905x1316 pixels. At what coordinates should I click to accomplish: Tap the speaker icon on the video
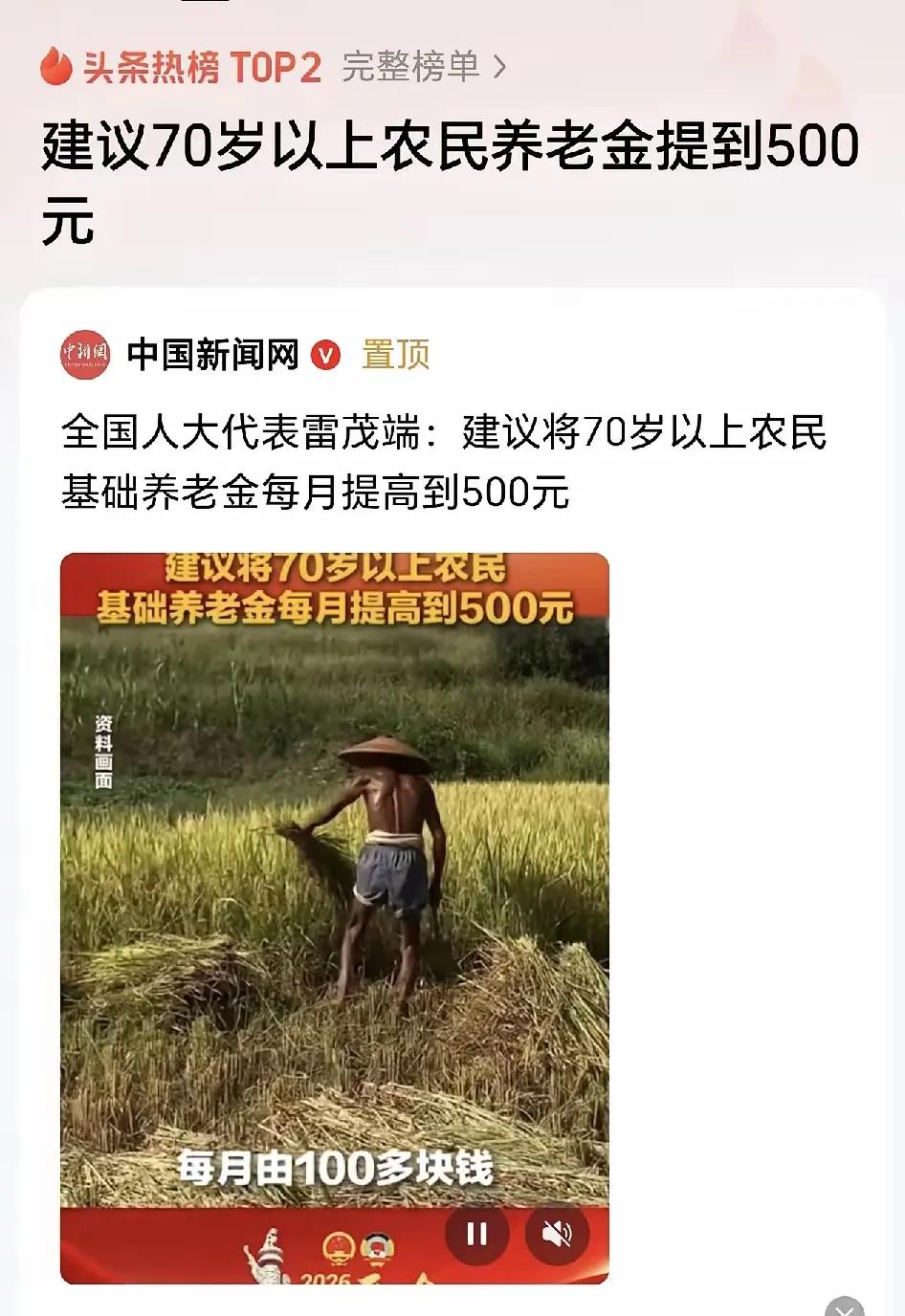pos(557,1234)
